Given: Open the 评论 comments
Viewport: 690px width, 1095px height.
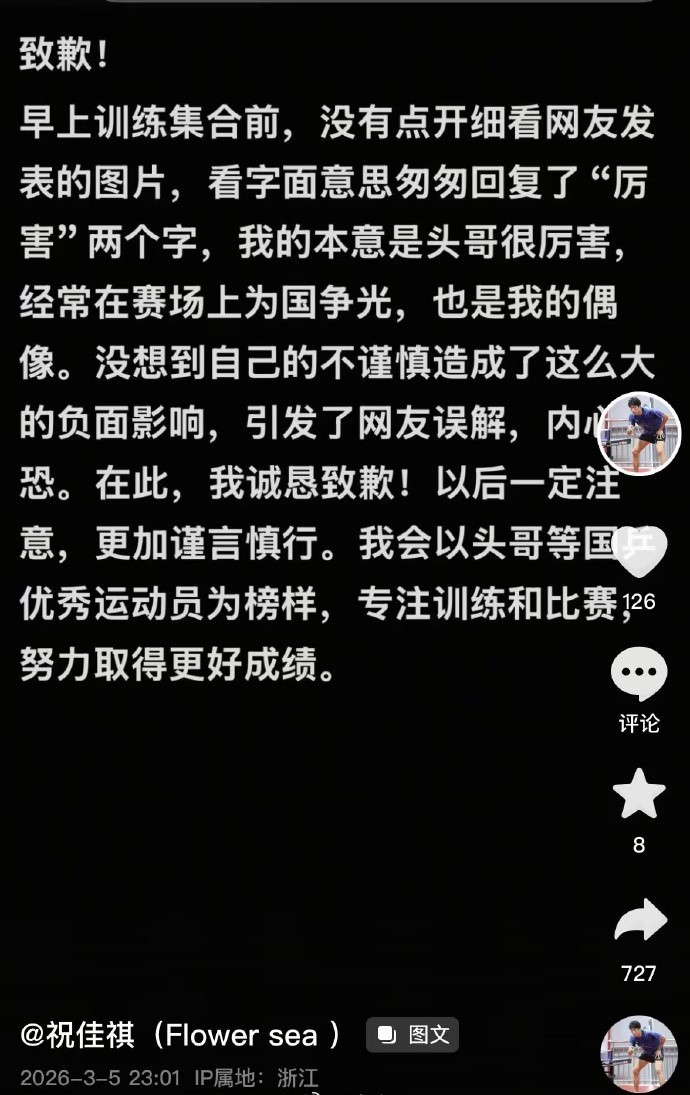Looking at the screenshot, I should (x=639, y=675).
